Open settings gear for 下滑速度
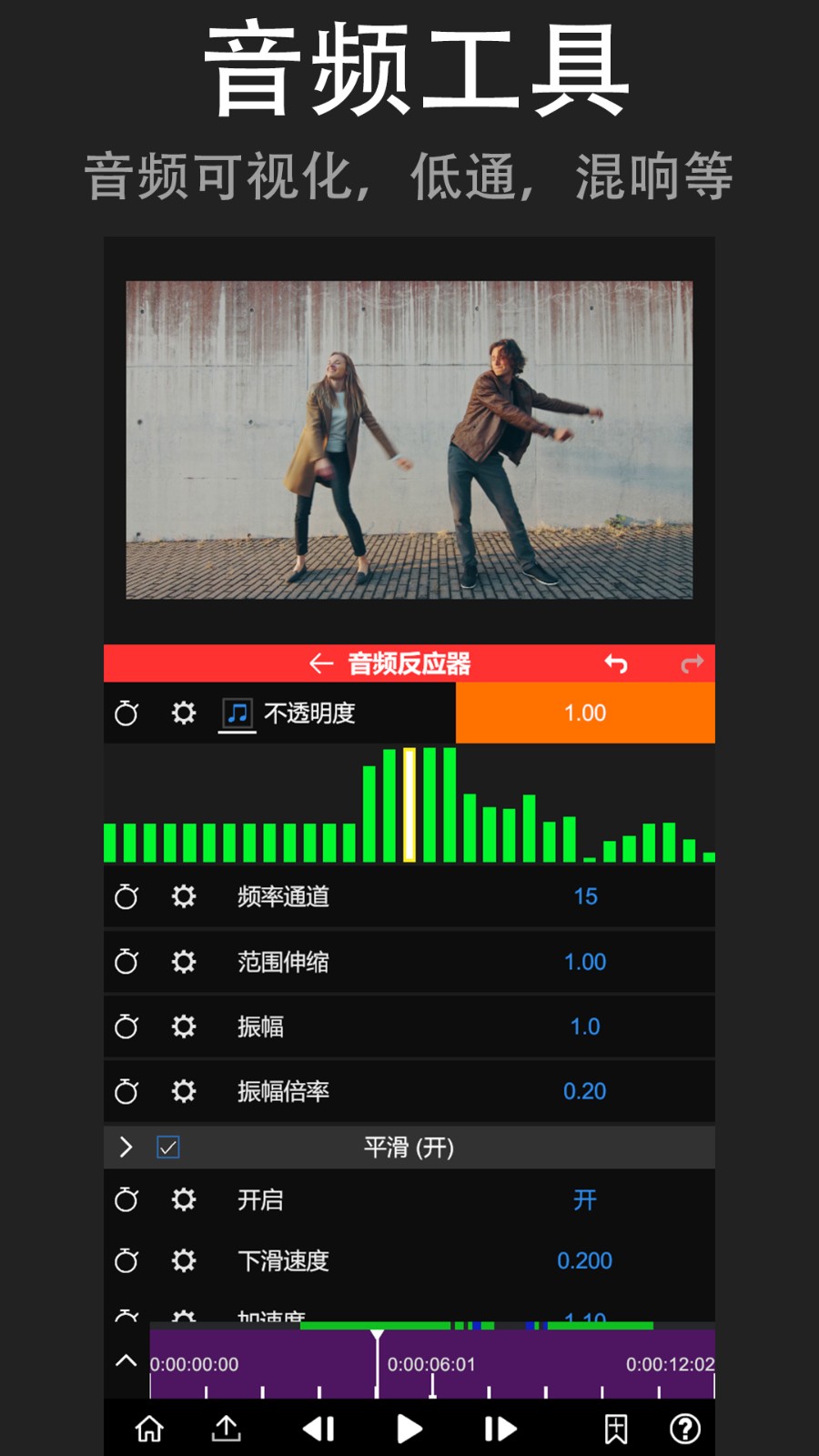The height and width of the screenshot is (1456, 819). (185, 1262)
